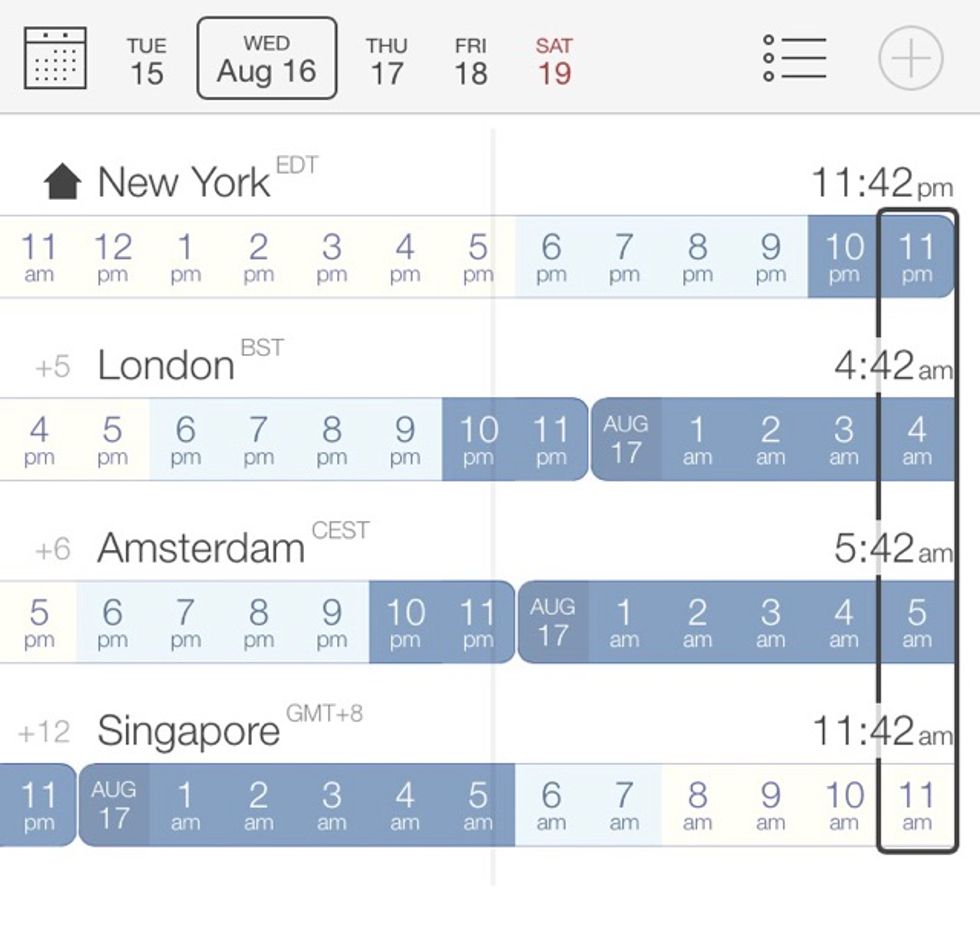The image size is (980, 949).
Task: Select the selected Wed Aug 16 date
Action: tap(266, 58)
